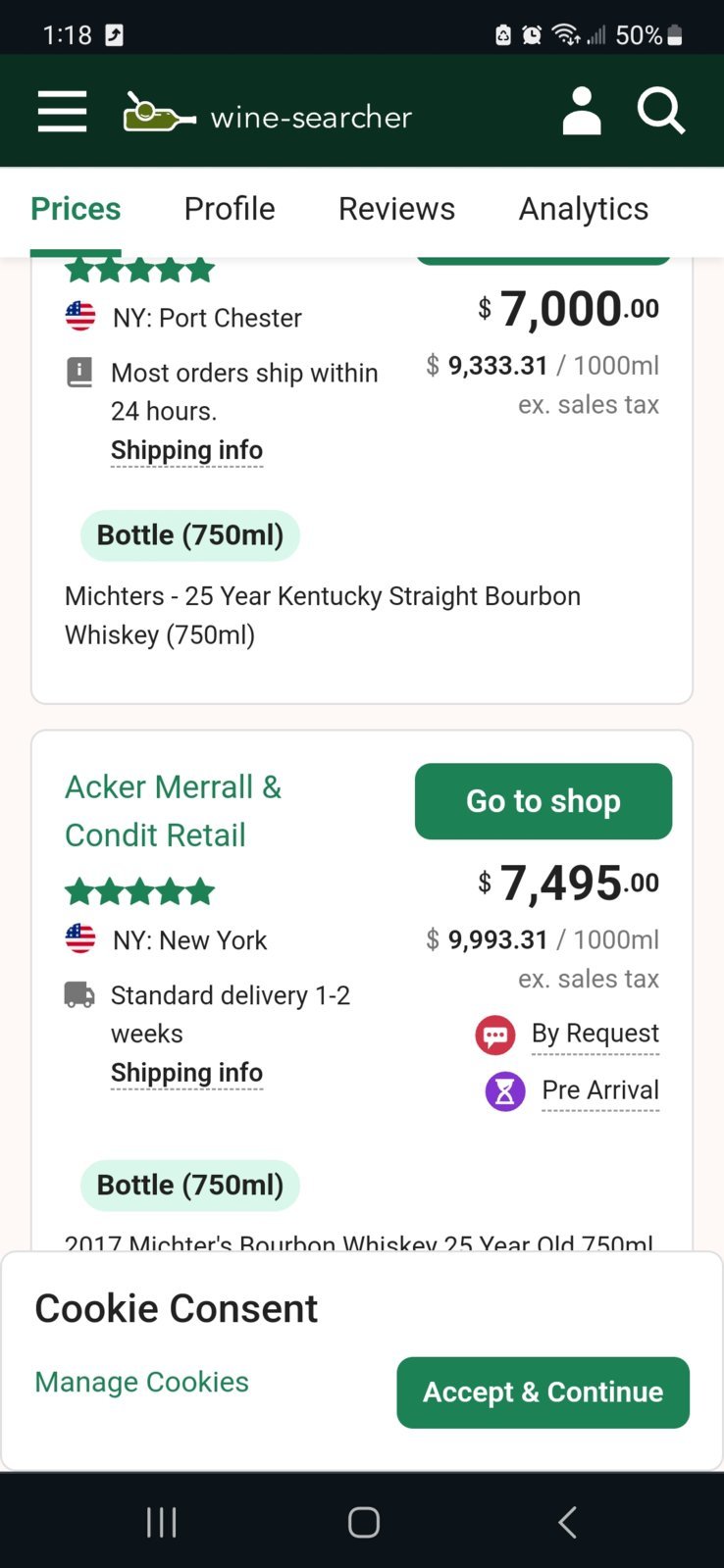Open the wine-searcher home logo

267,115
